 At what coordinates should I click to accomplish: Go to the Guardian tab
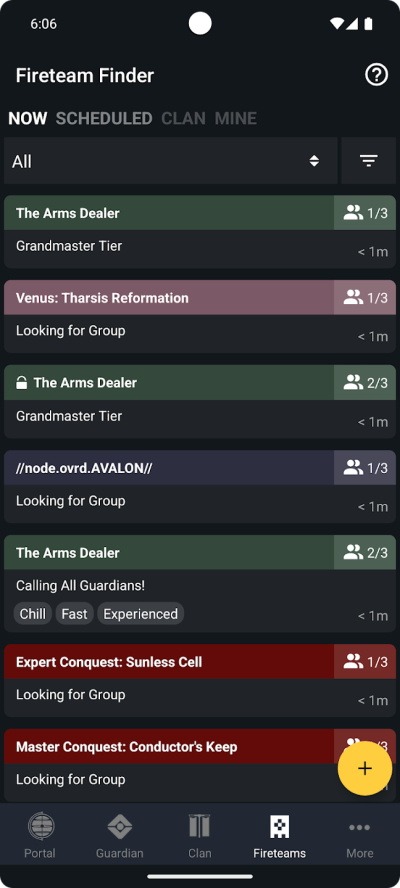click(x=120, y=836)
